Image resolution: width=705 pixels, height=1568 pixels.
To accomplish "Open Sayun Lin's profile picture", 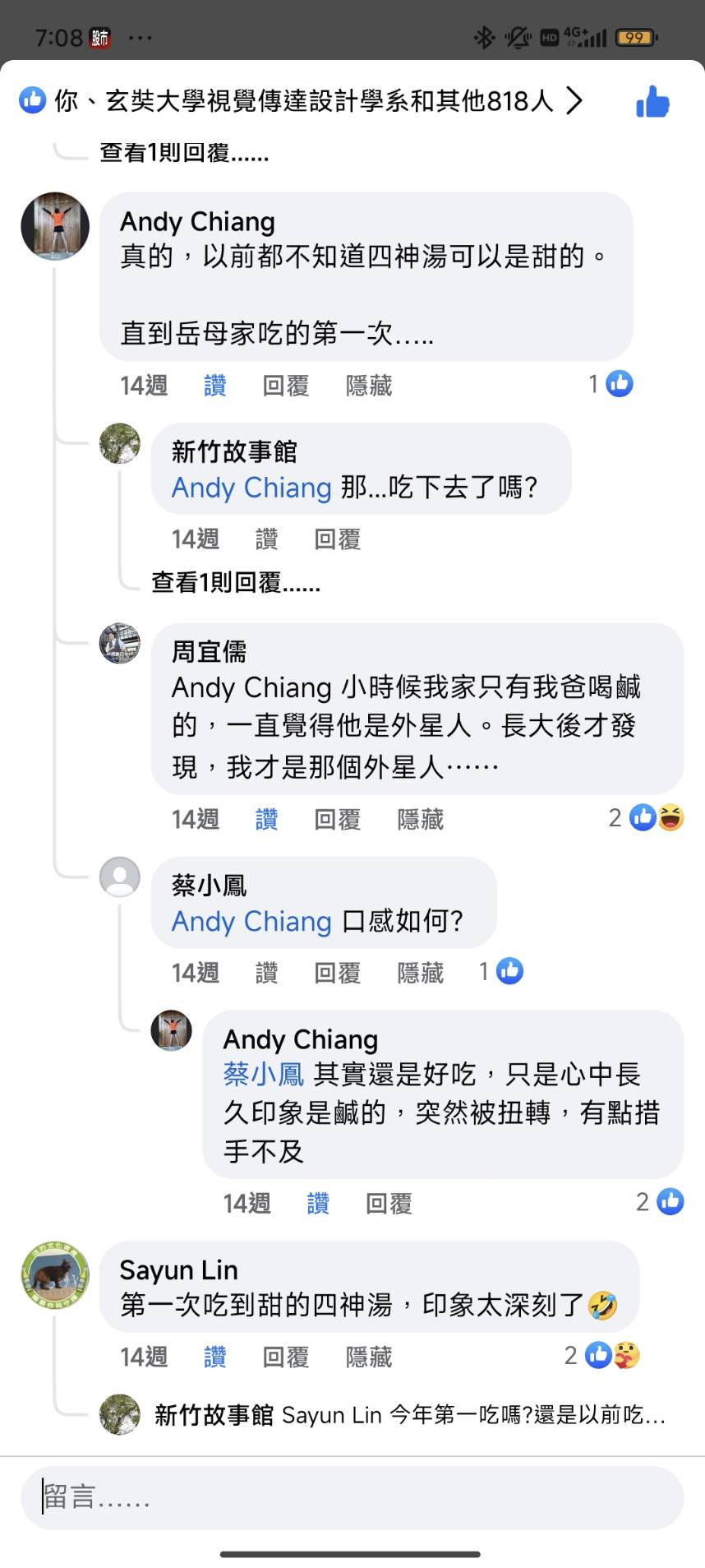I will (x=55, y=1275).
